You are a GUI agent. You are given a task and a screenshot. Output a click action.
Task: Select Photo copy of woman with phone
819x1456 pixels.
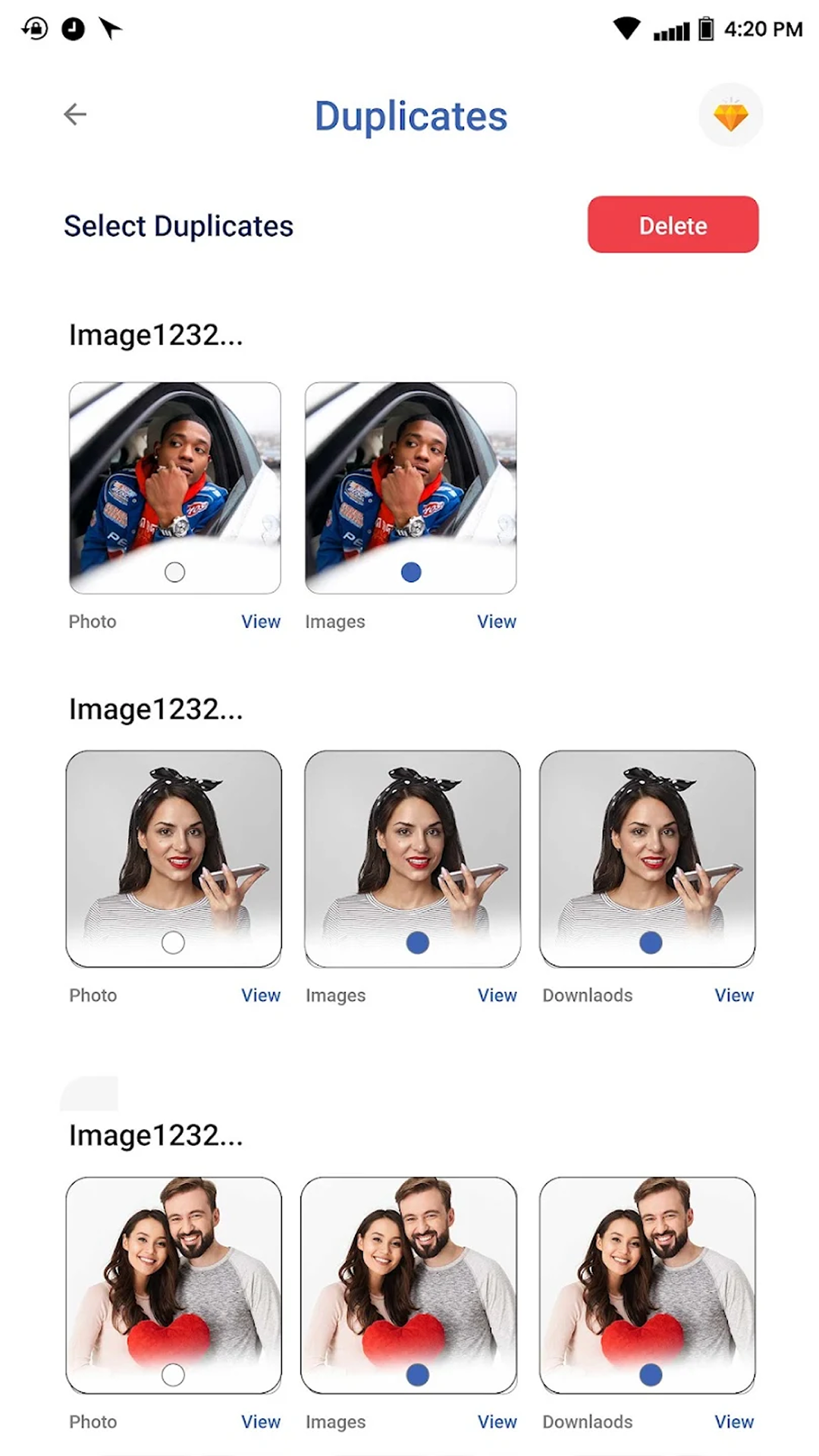[x=173, y=943]
